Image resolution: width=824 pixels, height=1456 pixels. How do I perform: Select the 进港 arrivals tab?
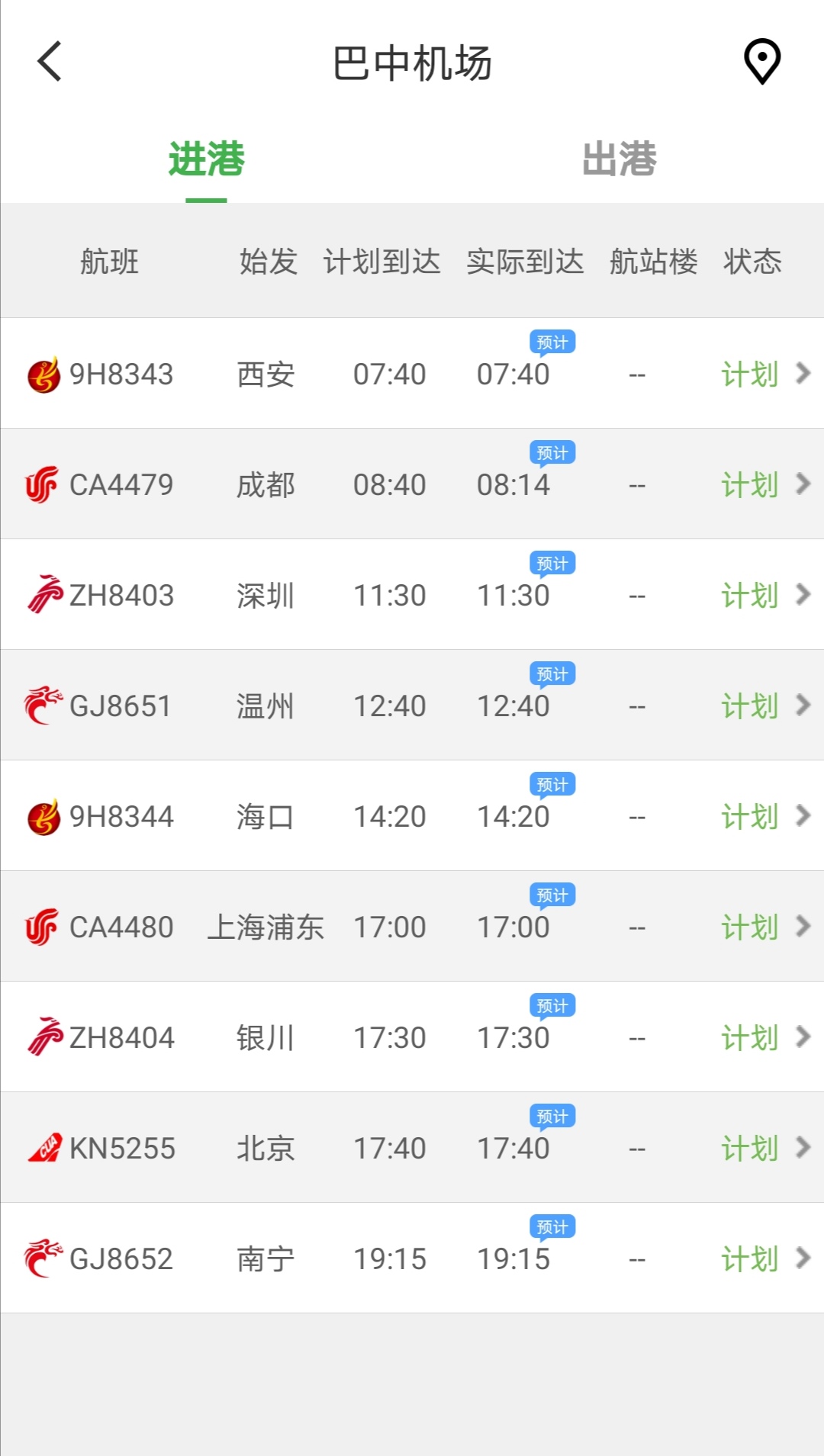pyautogui.click(x=206, y=159)
